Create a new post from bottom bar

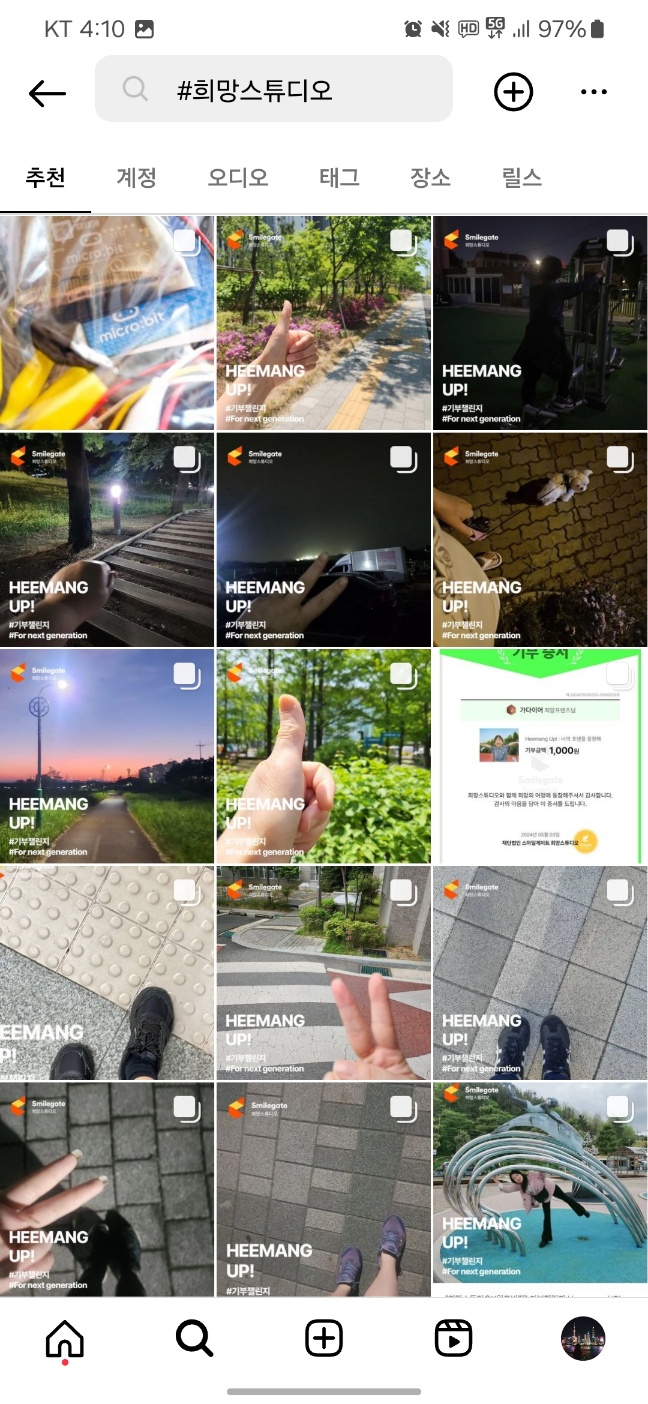pyautogui.click(x=324, y=1338)
